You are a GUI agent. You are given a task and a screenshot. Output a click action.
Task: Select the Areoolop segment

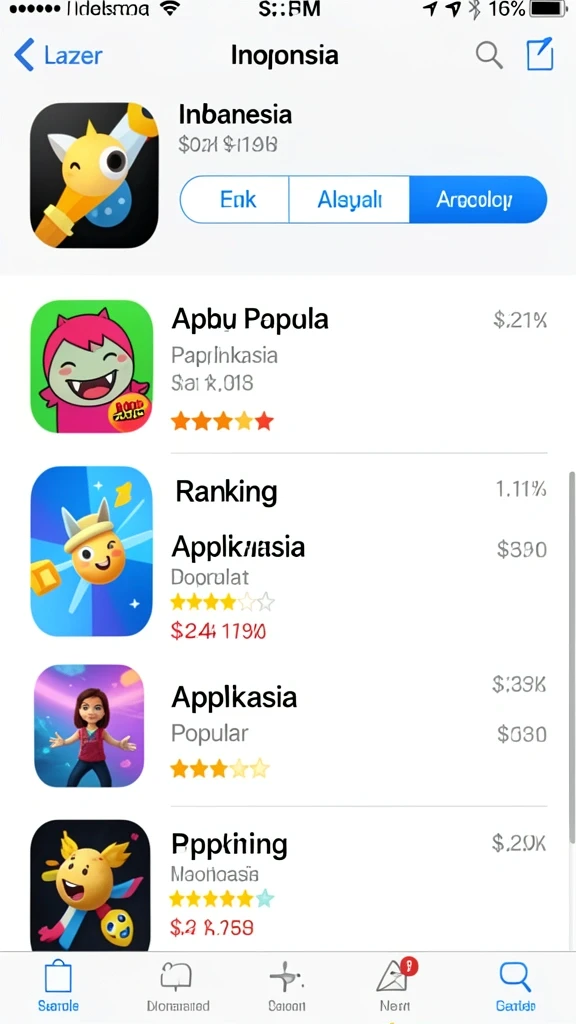(x=478, y=200)
